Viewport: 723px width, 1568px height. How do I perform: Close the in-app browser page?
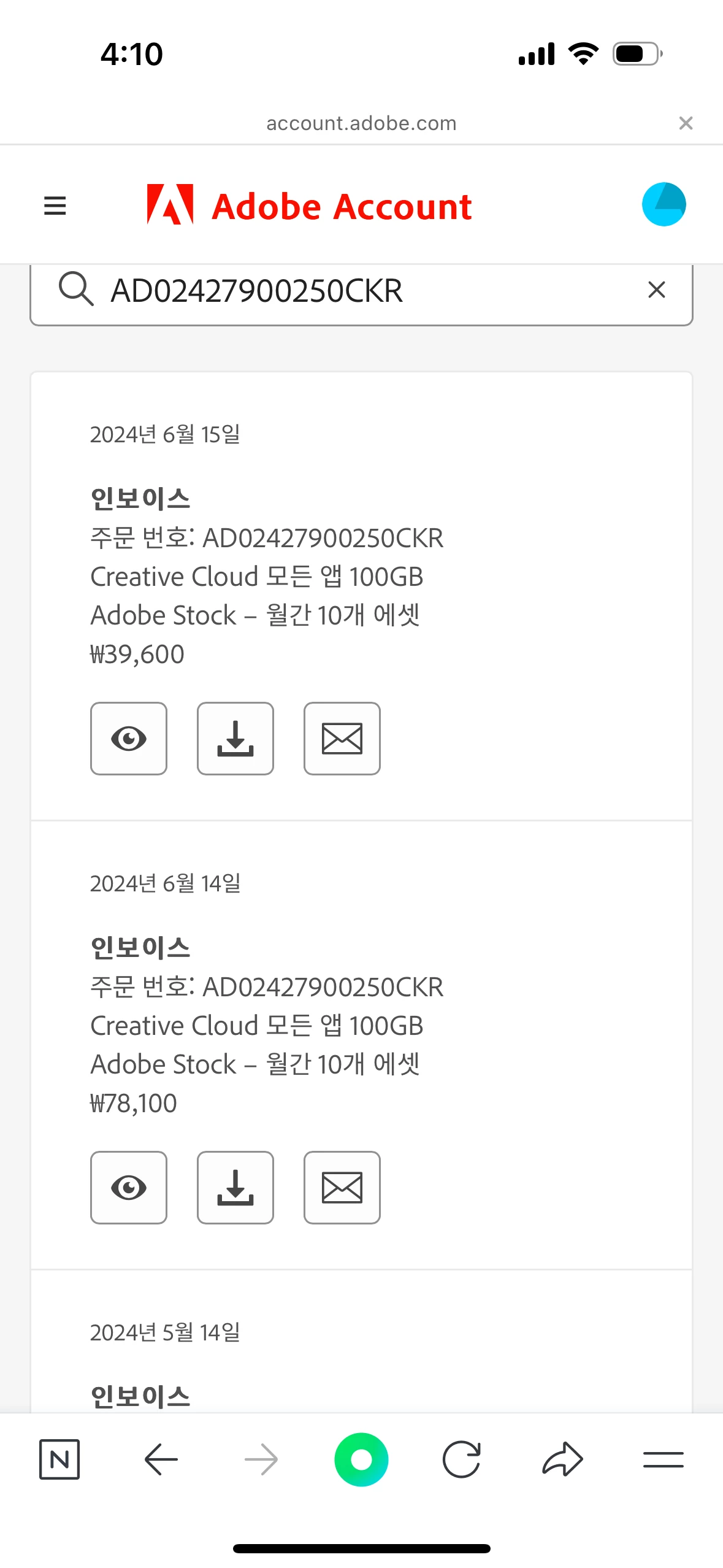click(x=686, y=123)
